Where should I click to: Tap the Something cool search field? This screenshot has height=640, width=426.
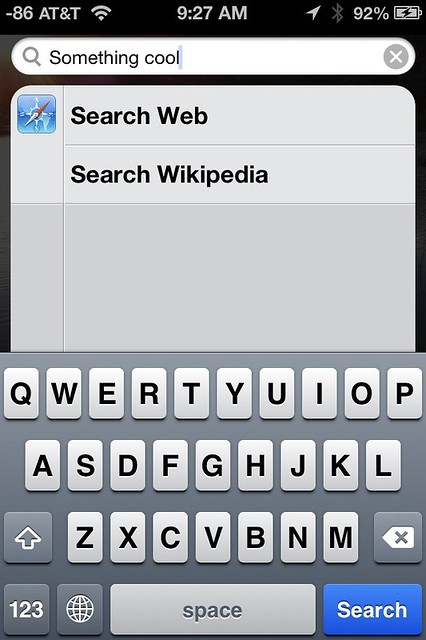tap(213, 56)
